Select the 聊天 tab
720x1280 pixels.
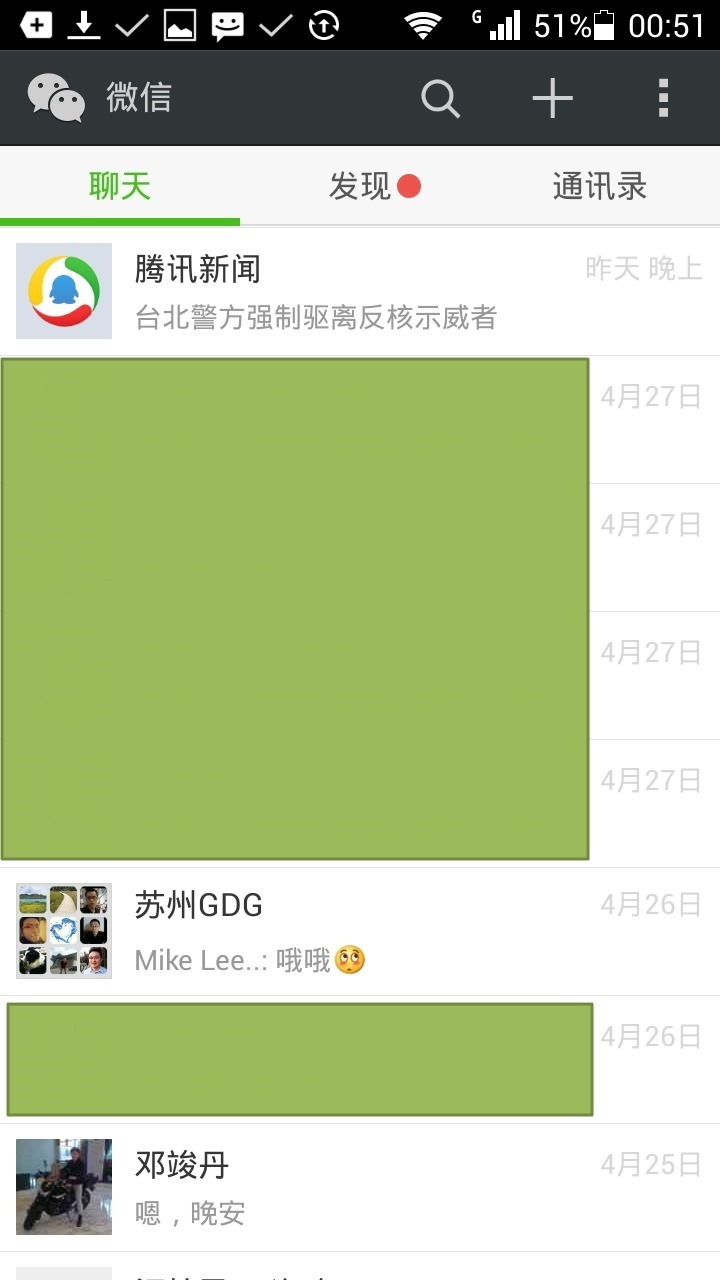pos(120,186)
